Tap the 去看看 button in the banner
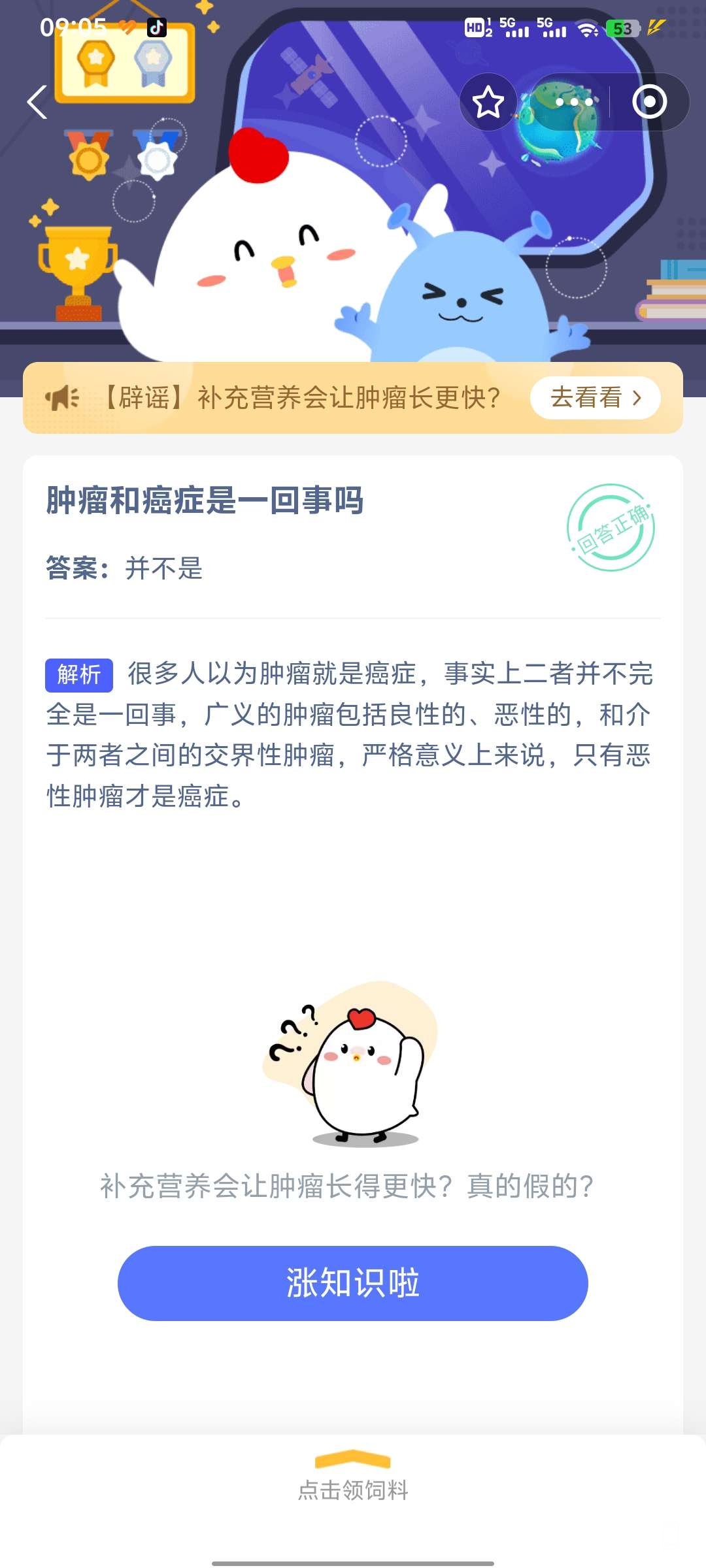 point(595,397)
